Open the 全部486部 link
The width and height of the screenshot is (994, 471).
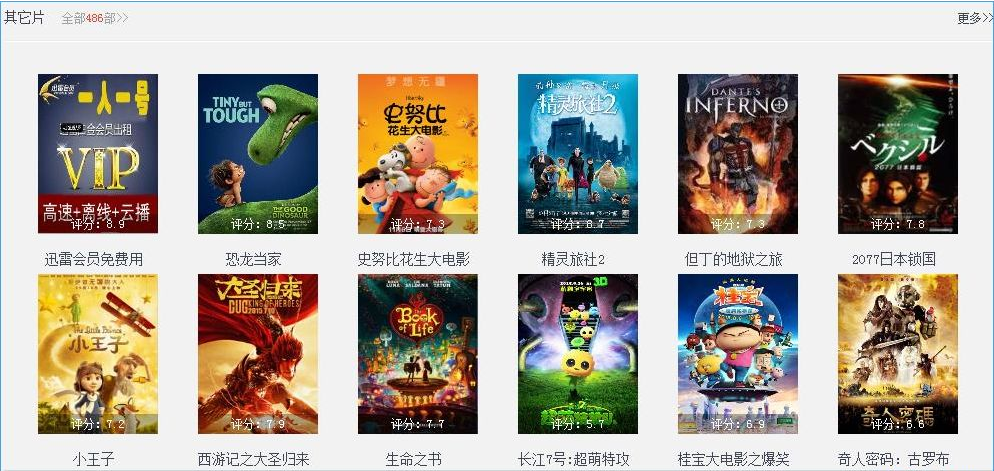tap(95, 18)
